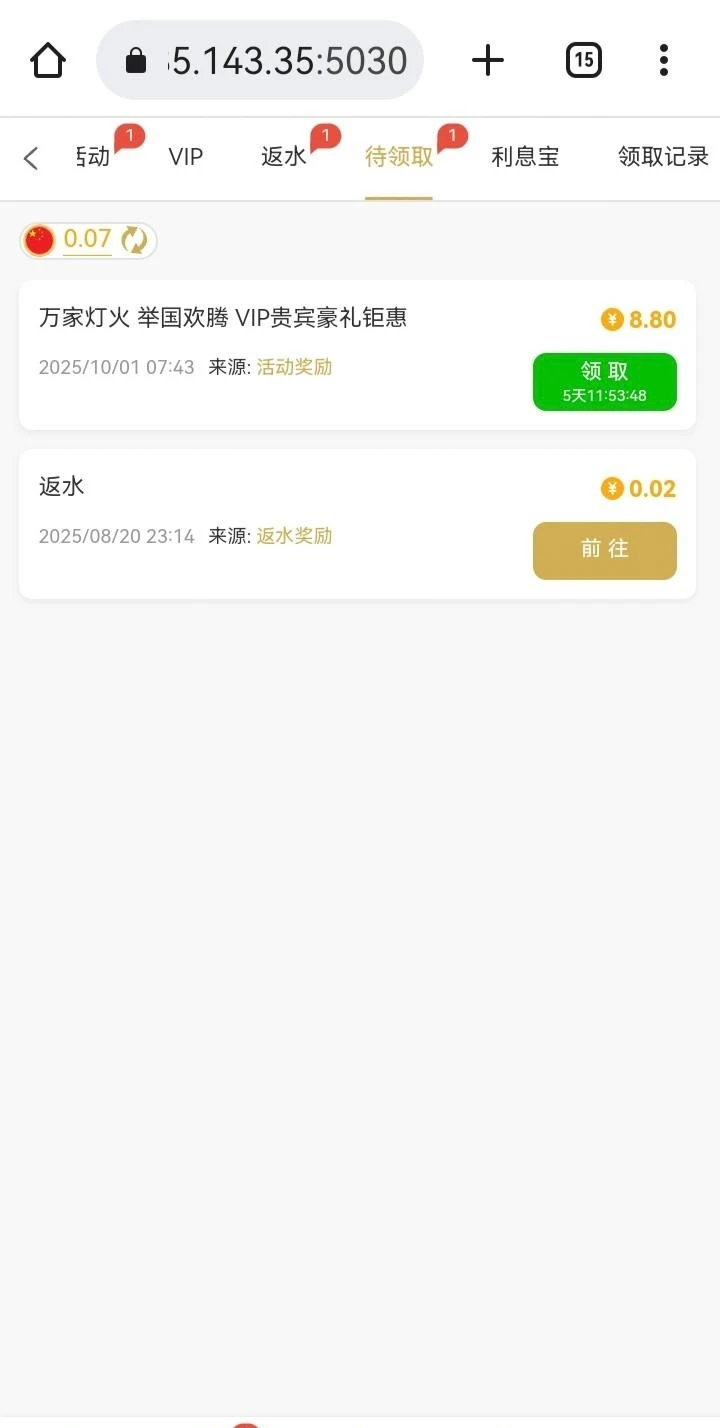Image resolution: width=720 pixels, height=1428 pixels.
Task: Go to the browser home page
Action: click(x=48, y=61)
